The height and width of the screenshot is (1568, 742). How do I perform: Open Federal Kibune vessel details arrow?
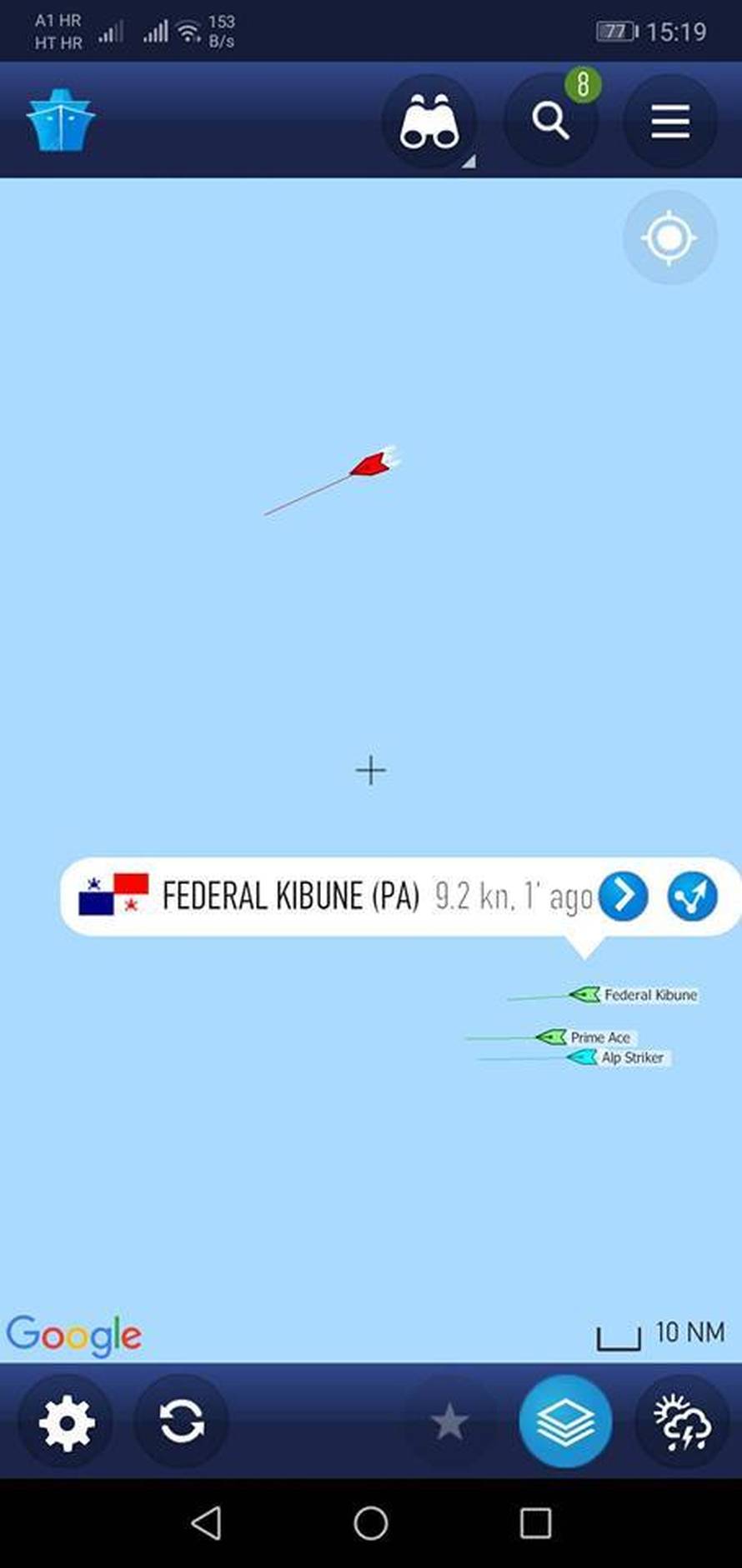click(623, 896)
